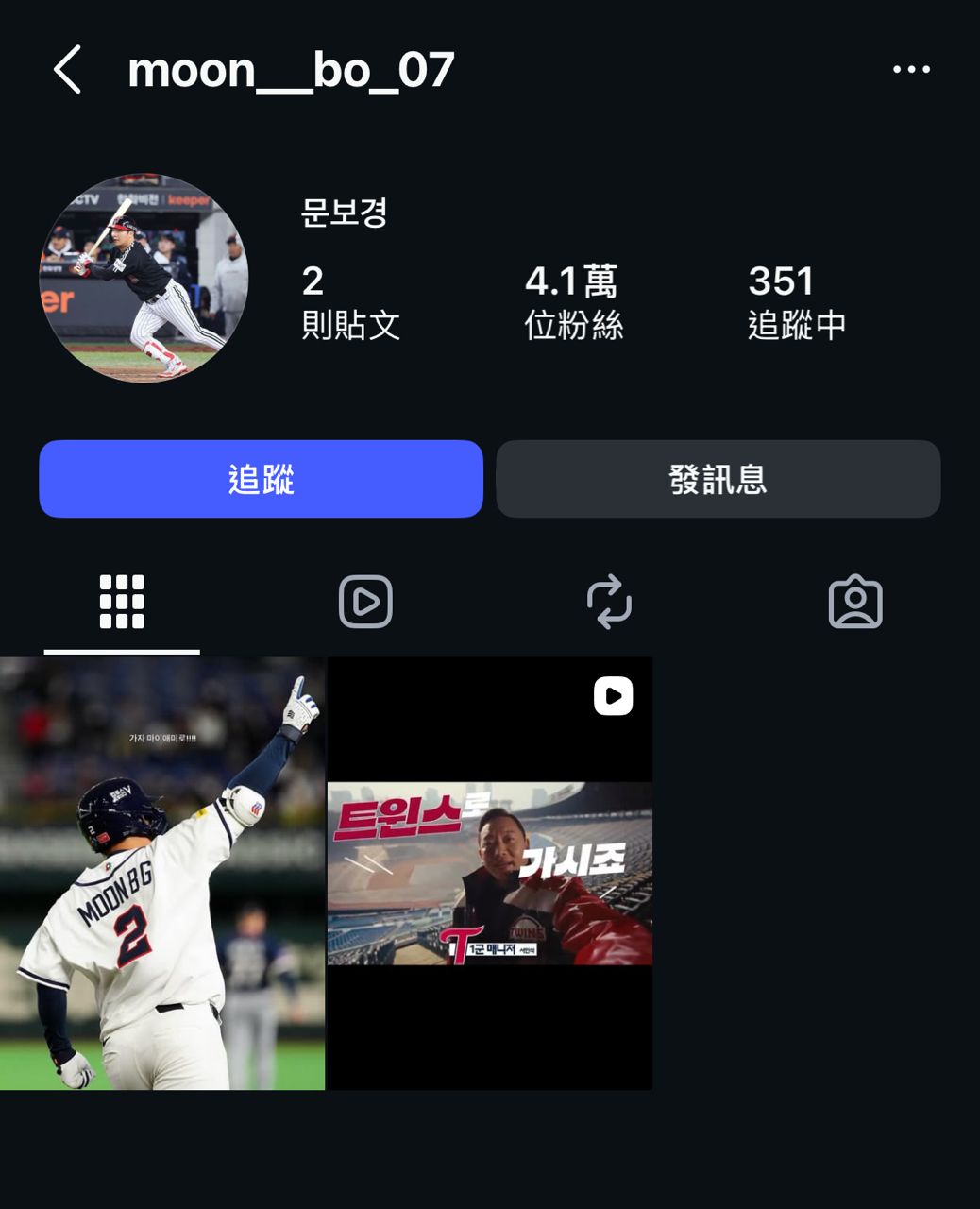
Task: Switch to the posts grid tab
Action: coord(122,602)
